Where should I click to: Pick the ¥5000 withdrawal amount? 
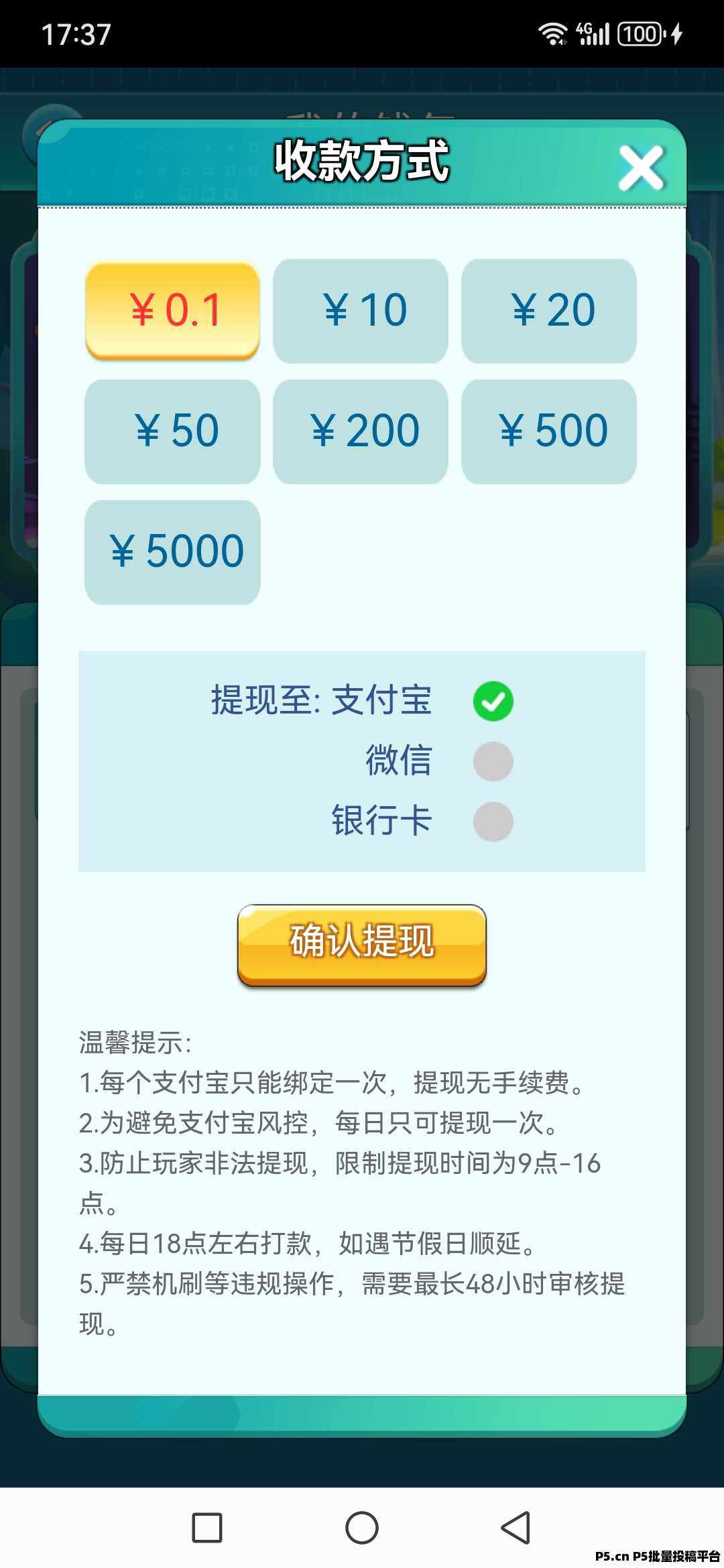pyautogui.click(x=173, y=551)
